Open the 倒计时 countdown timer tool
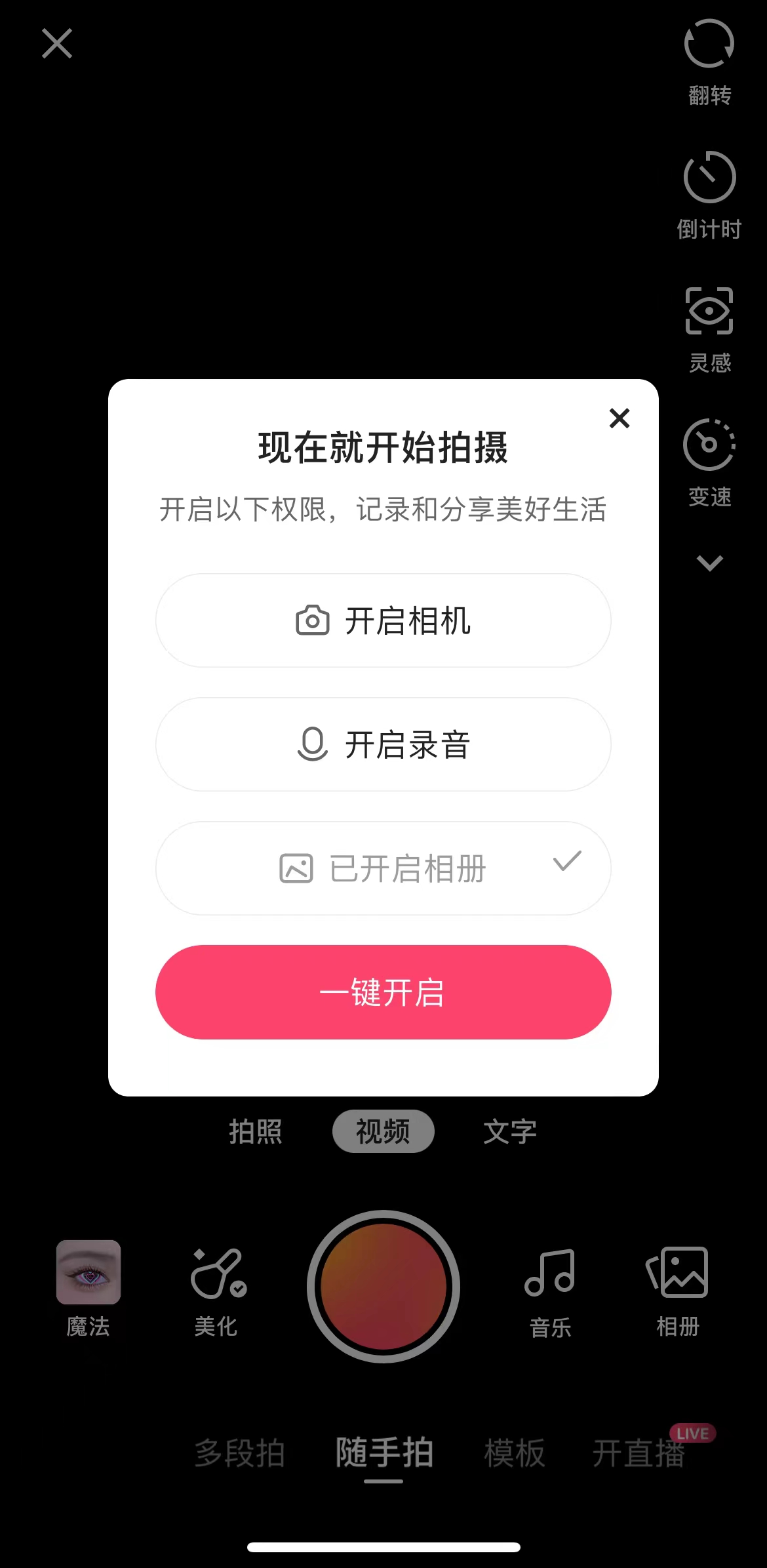This screenshot has width=767, height=1568. click(x=709, y=178)
